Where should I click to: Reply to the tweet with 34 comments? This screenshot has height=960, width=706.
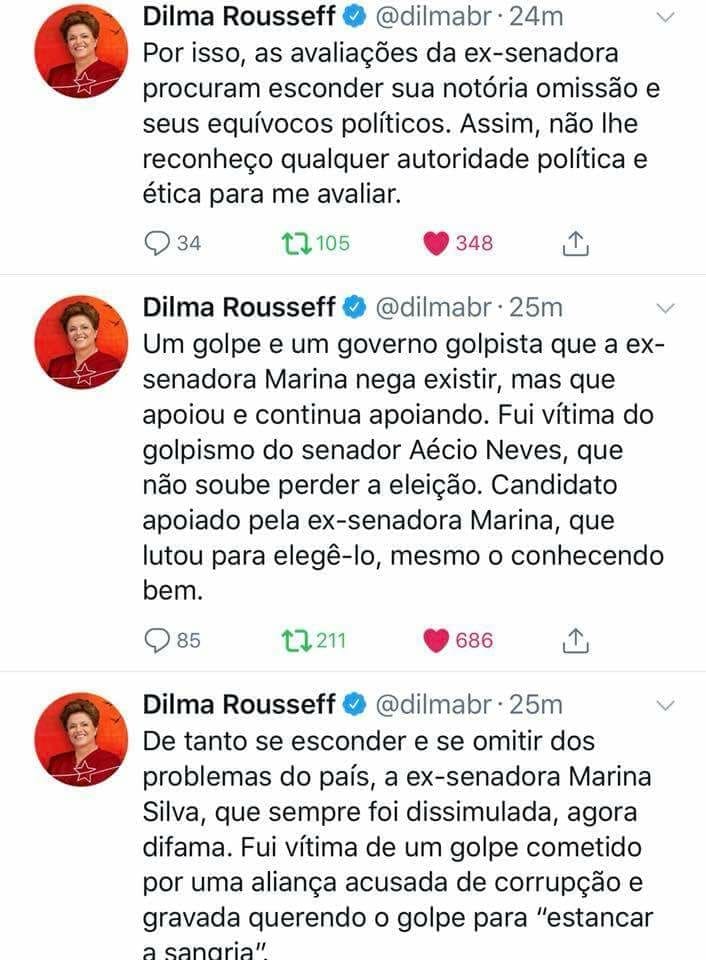pyautogui.click(x=158, y=242)
